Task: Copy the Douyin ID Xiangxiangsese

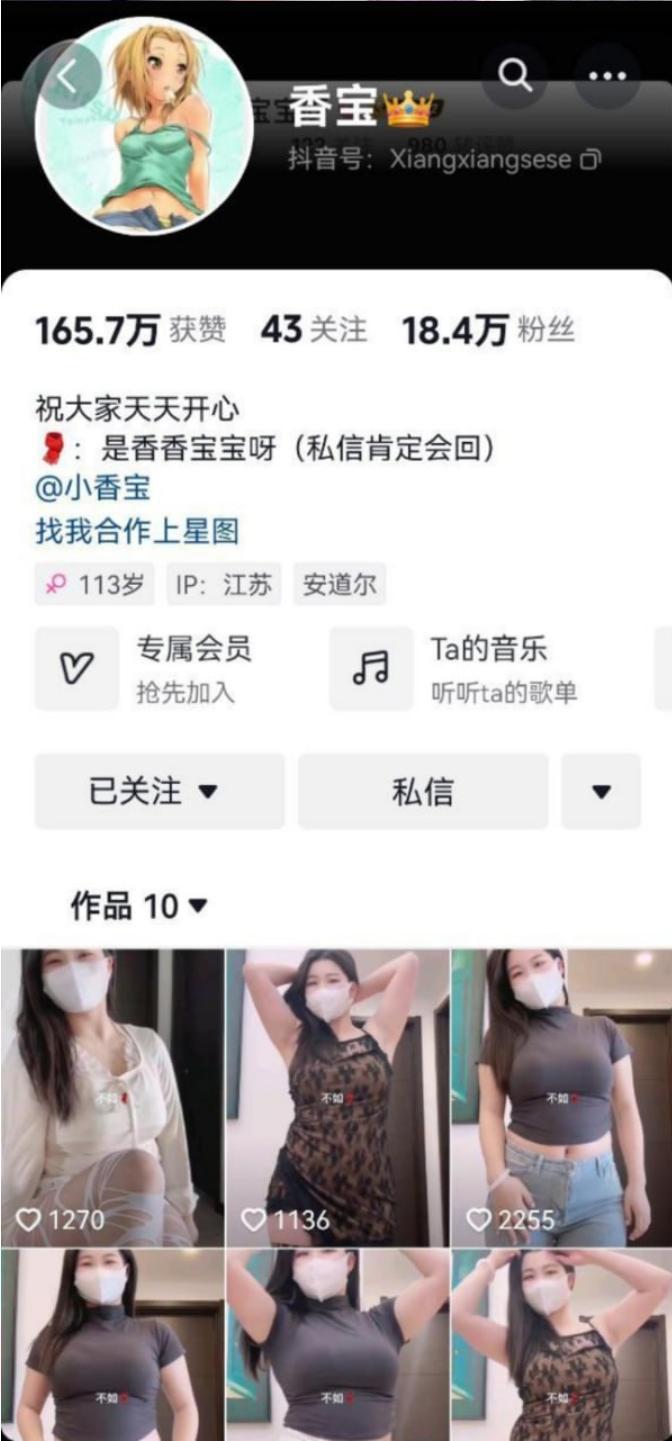Action: click(592, 159)
